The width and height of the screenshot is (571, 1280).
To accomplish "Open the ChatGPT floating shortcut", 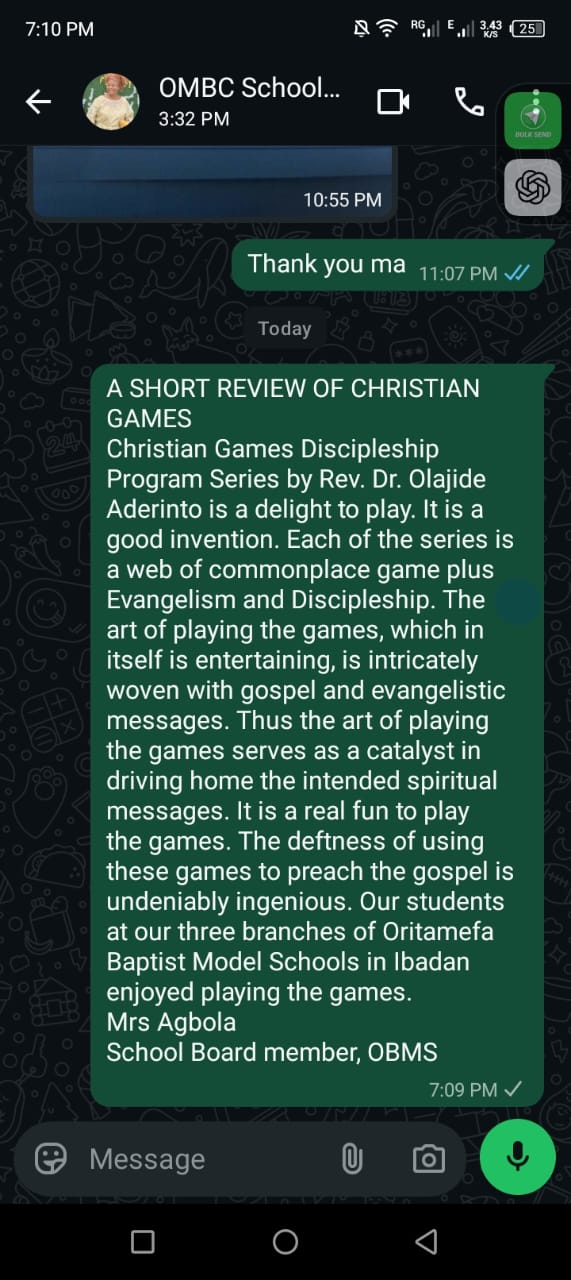I will tap(533, 187).
